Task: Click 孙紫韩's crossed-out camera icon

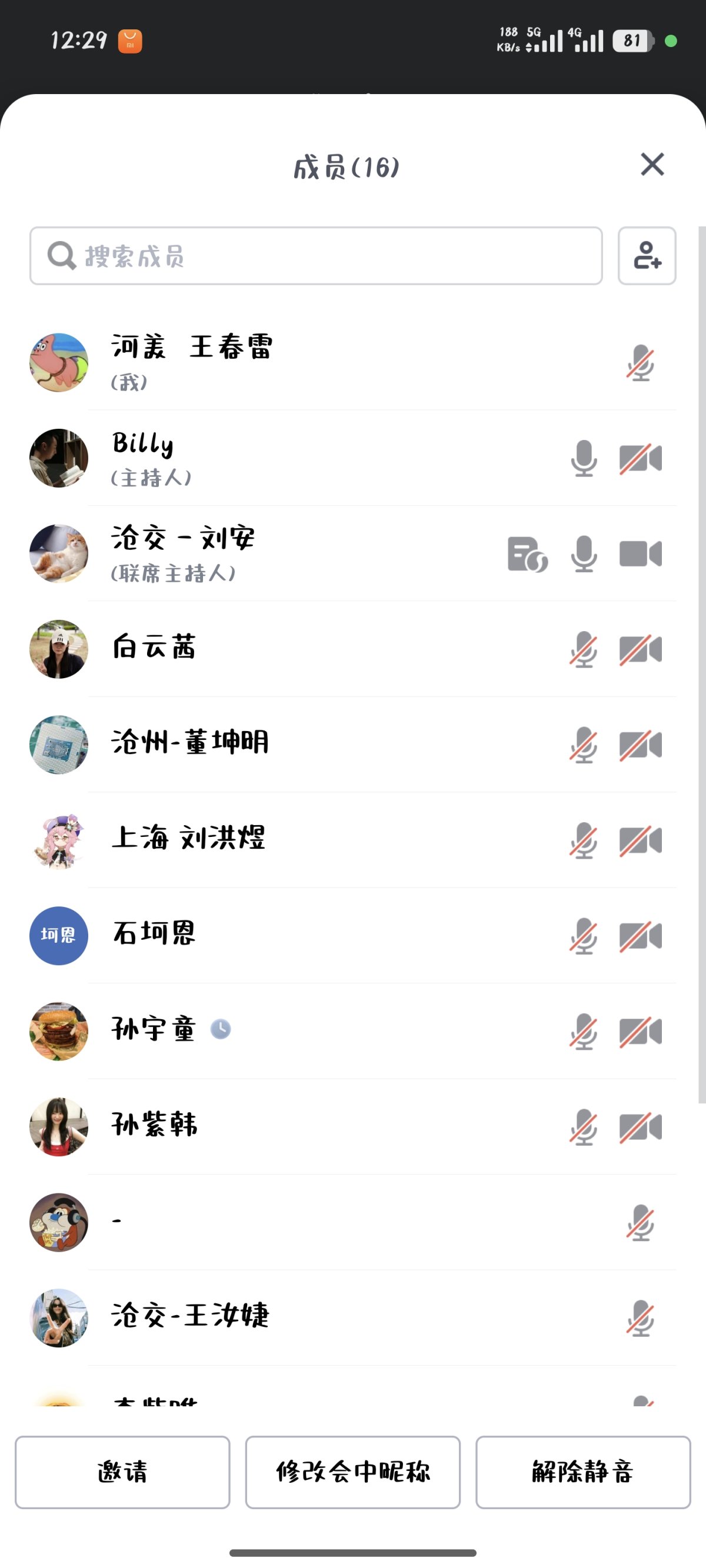Action: [640, 1126]
